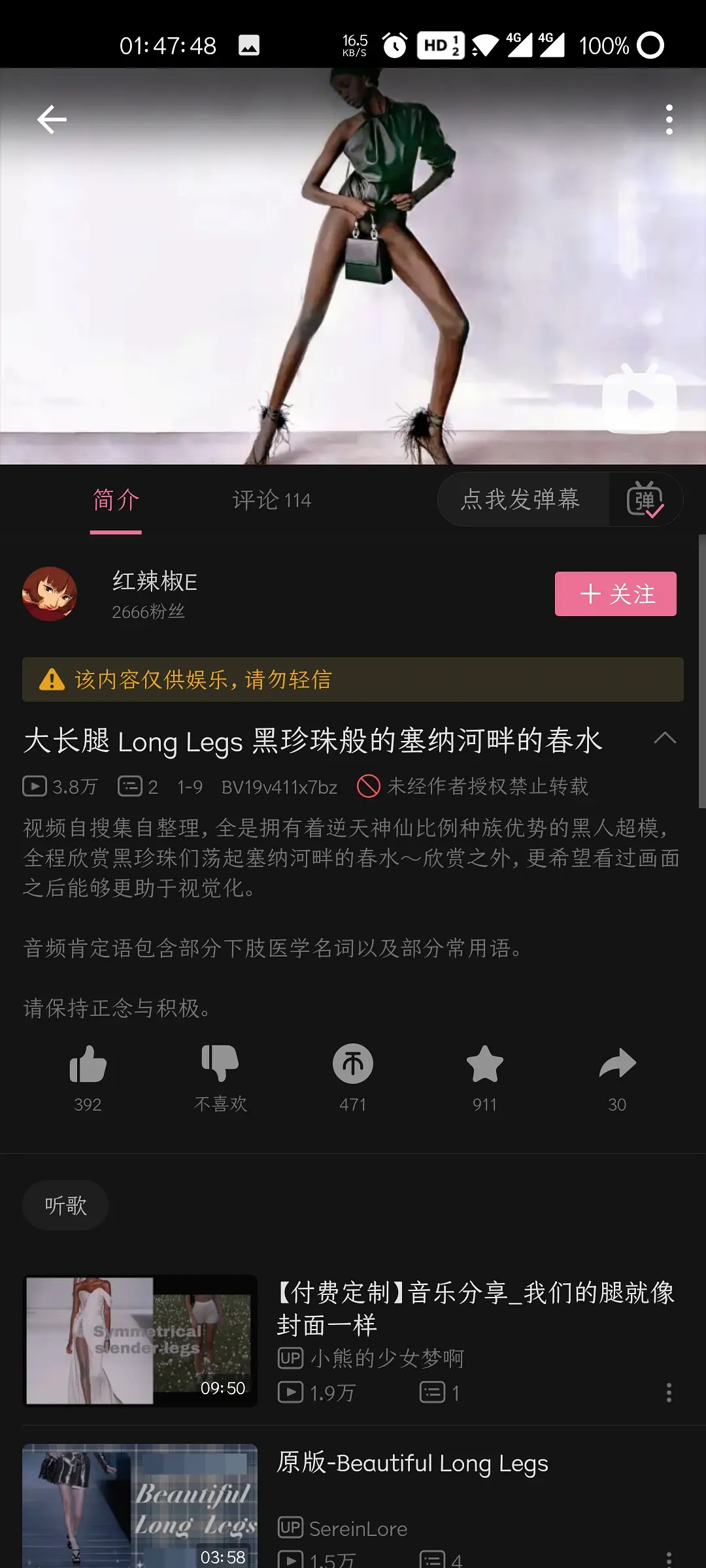Open 红辣椒E's profile avatar

click(x=50, y=594)
